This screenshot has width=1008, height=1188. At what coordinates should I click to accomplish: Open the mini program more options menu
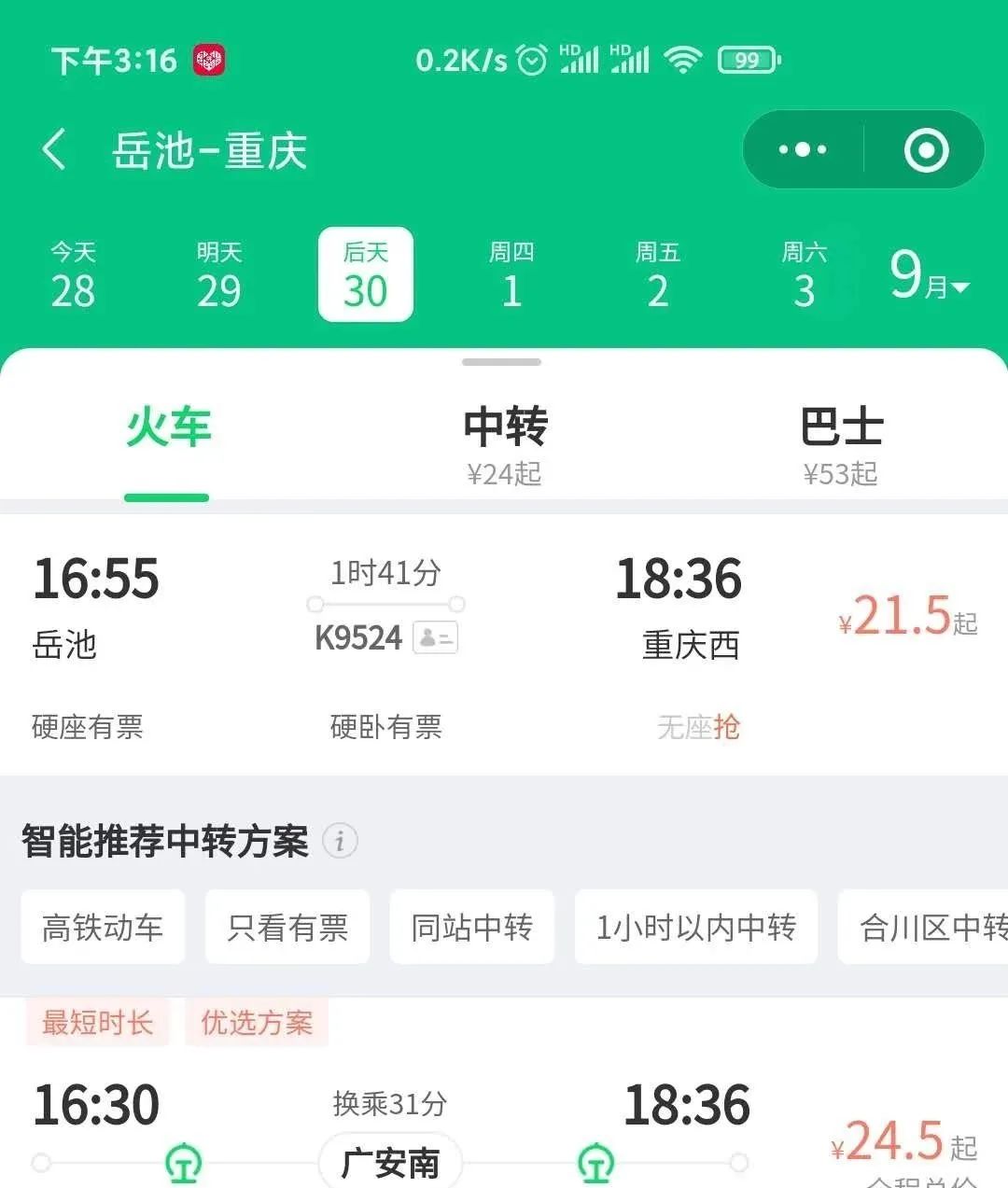pyautogui.click(x=803, y=149)
